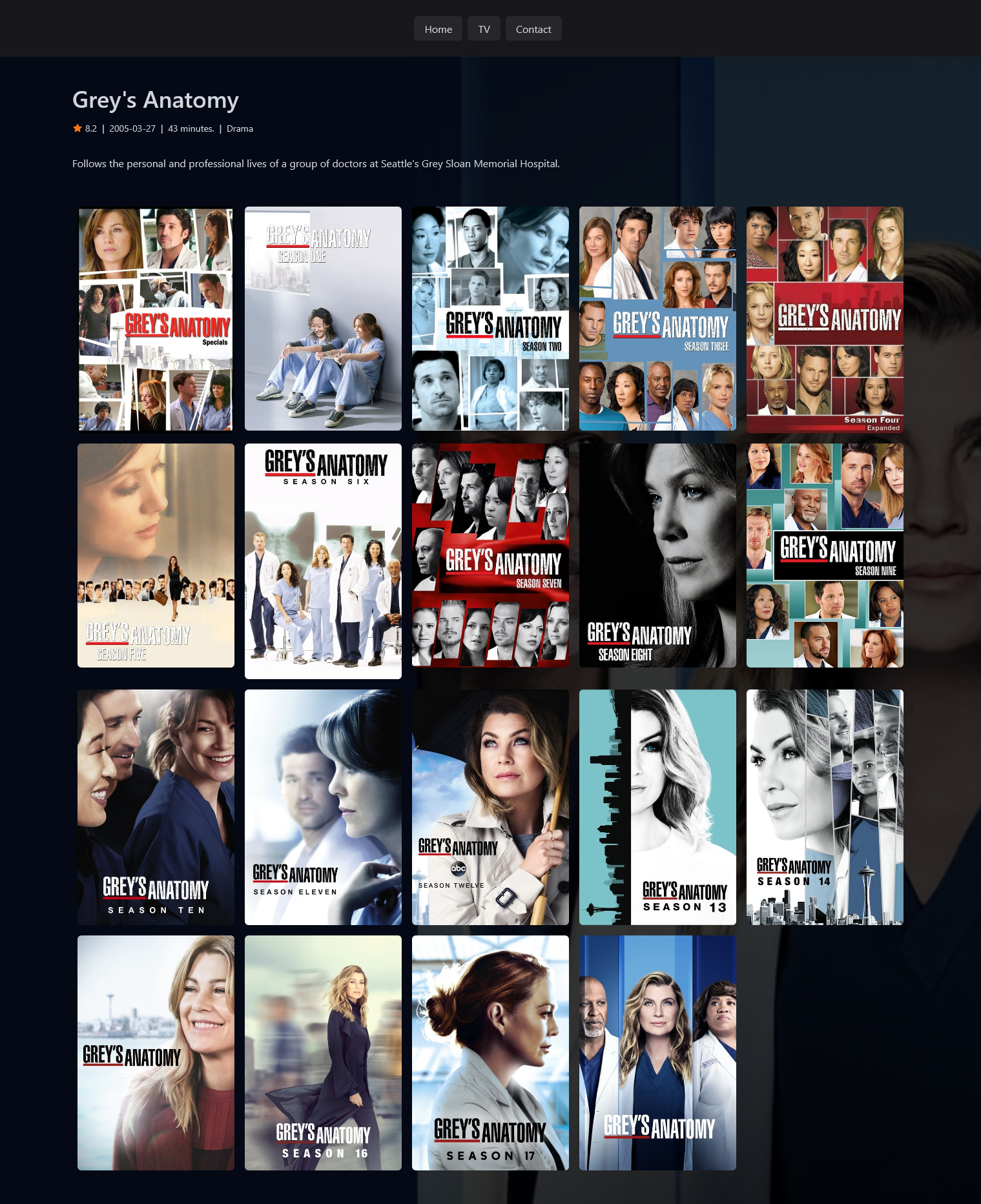Select the Season 13 poster

[x=657, y=807]
